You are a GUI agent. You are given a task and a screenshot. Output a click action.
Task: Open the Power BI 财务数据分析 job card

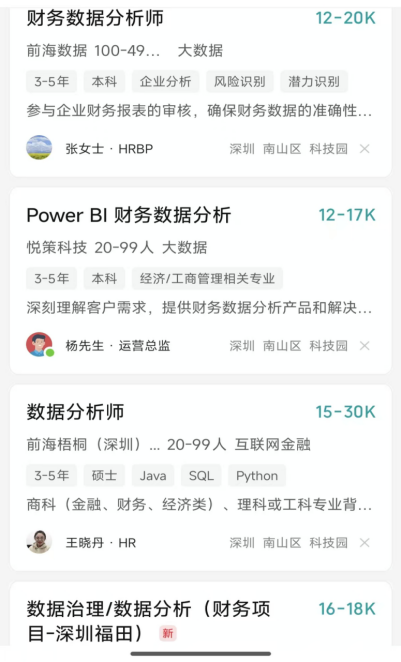pos(200,281)
